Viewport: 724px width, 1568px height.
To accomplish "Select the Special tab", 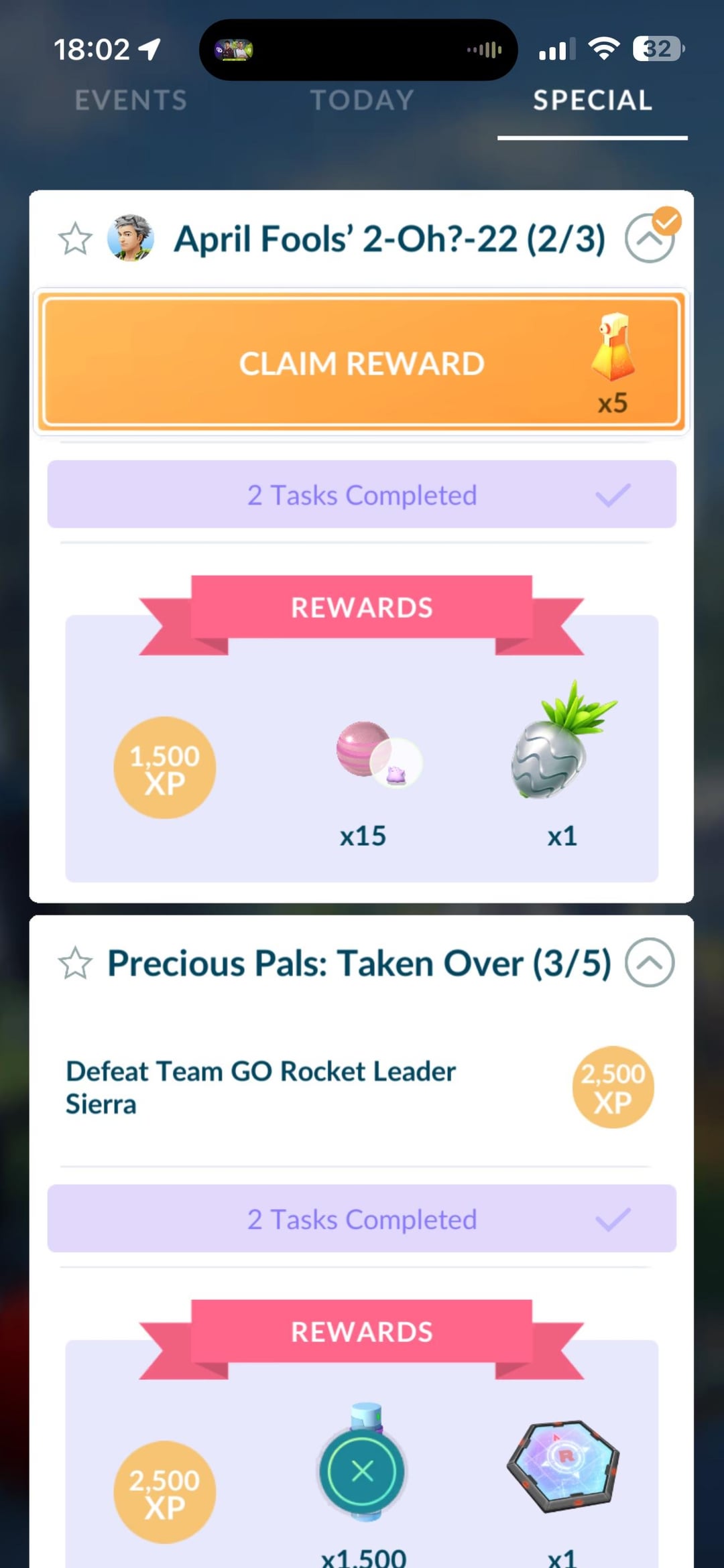I will click(x=593, y=101).
